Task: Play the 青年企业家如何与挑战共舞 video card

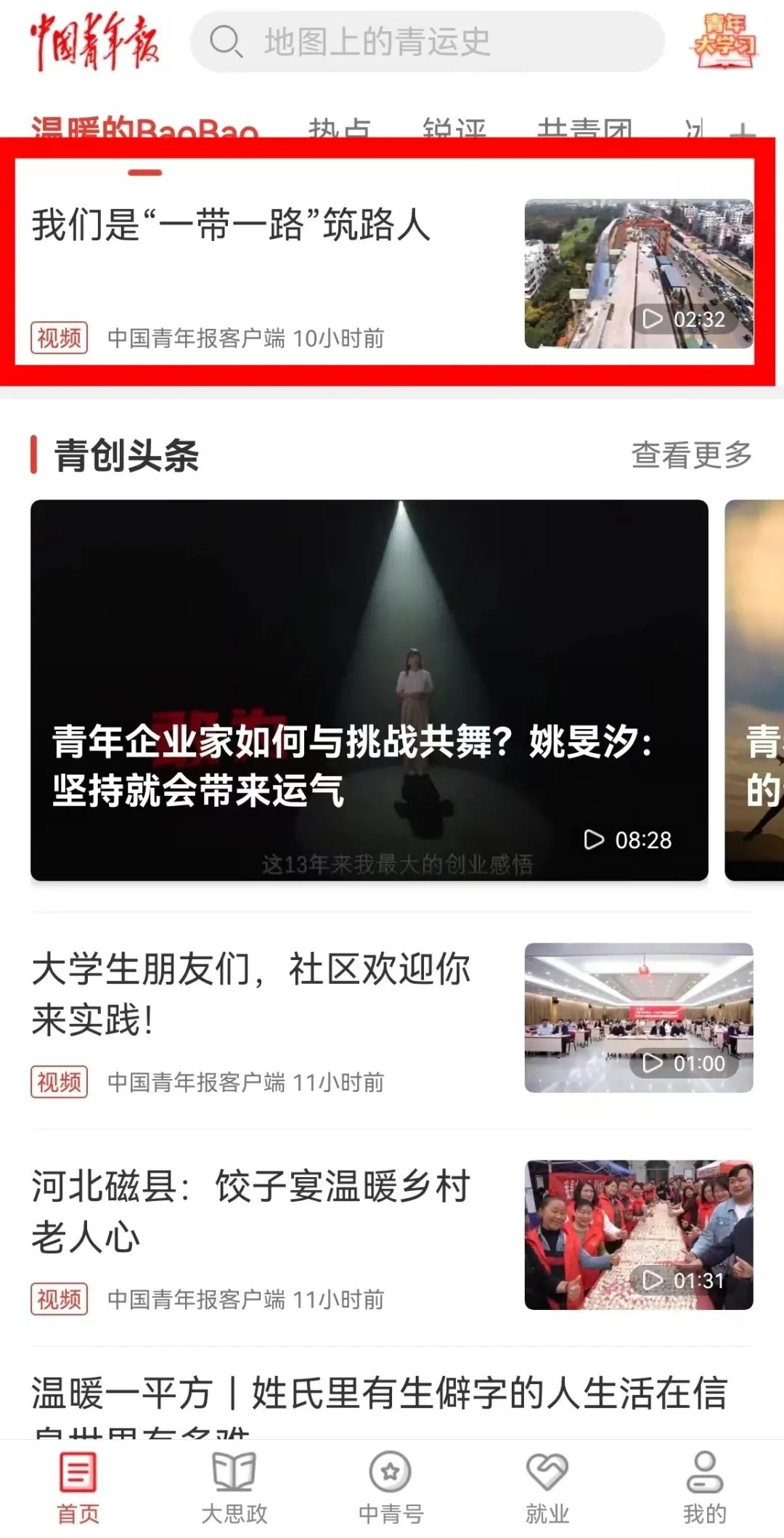Action: click(x=369, y=690)
